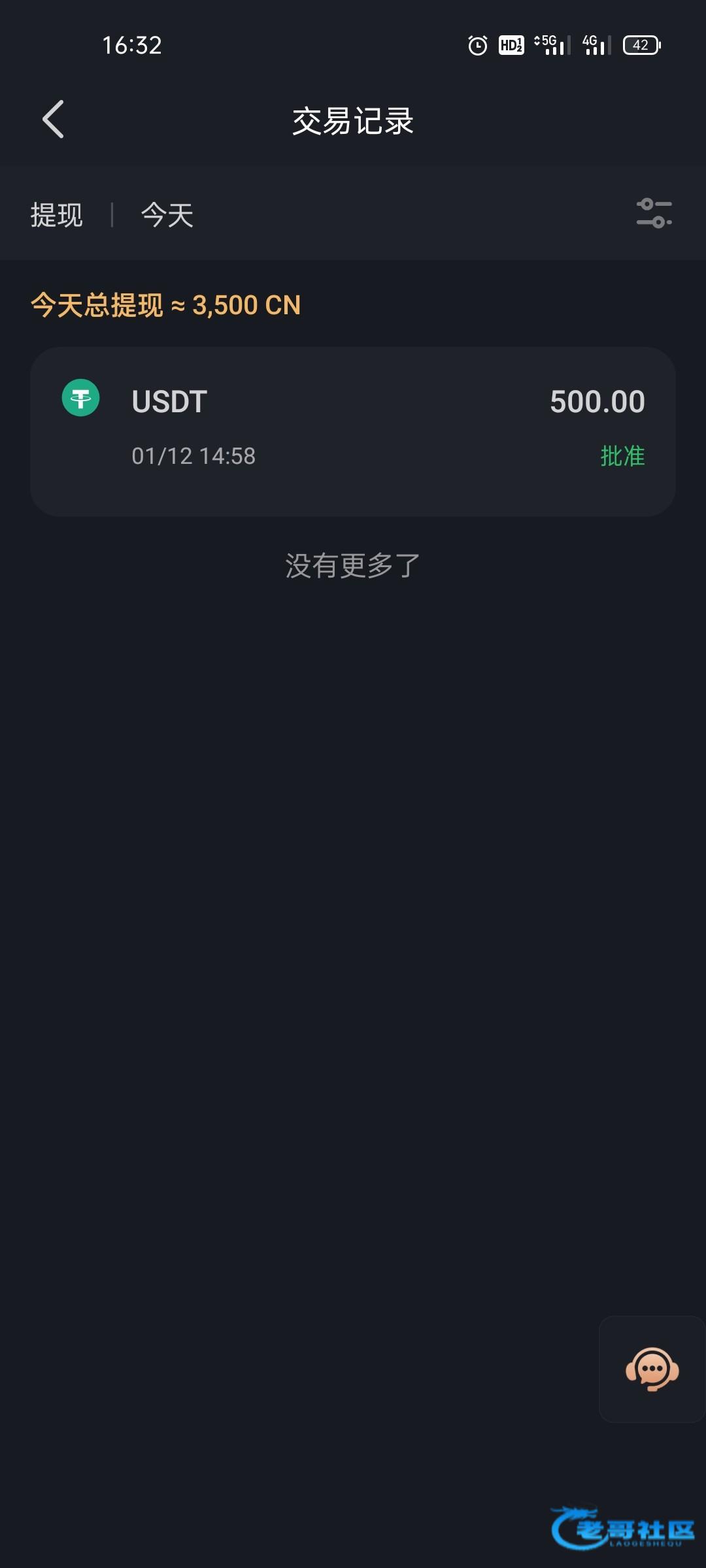The width and height of the screenshot is (706, 1568).
Task: Open the filter settings icon
Action: [x=654, y=214]
